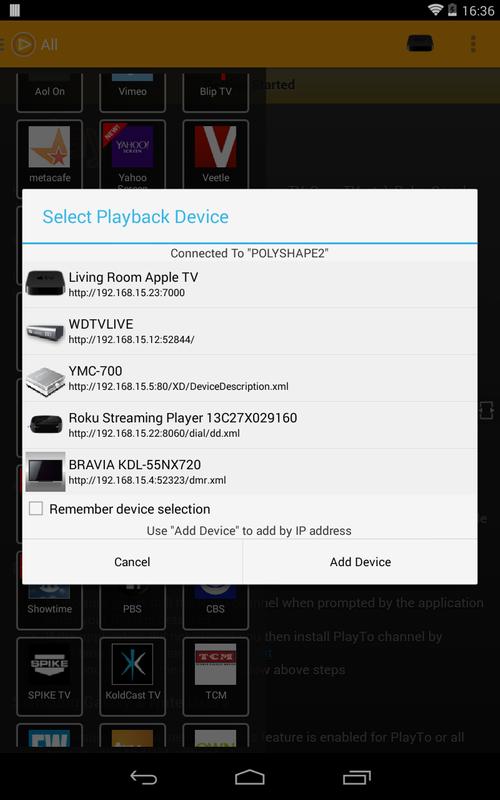The height and width of the screenshot is (800, 500).
Task: Choose BRAVIA KDL-55NX720 for playback
Action: pos(250,472)
